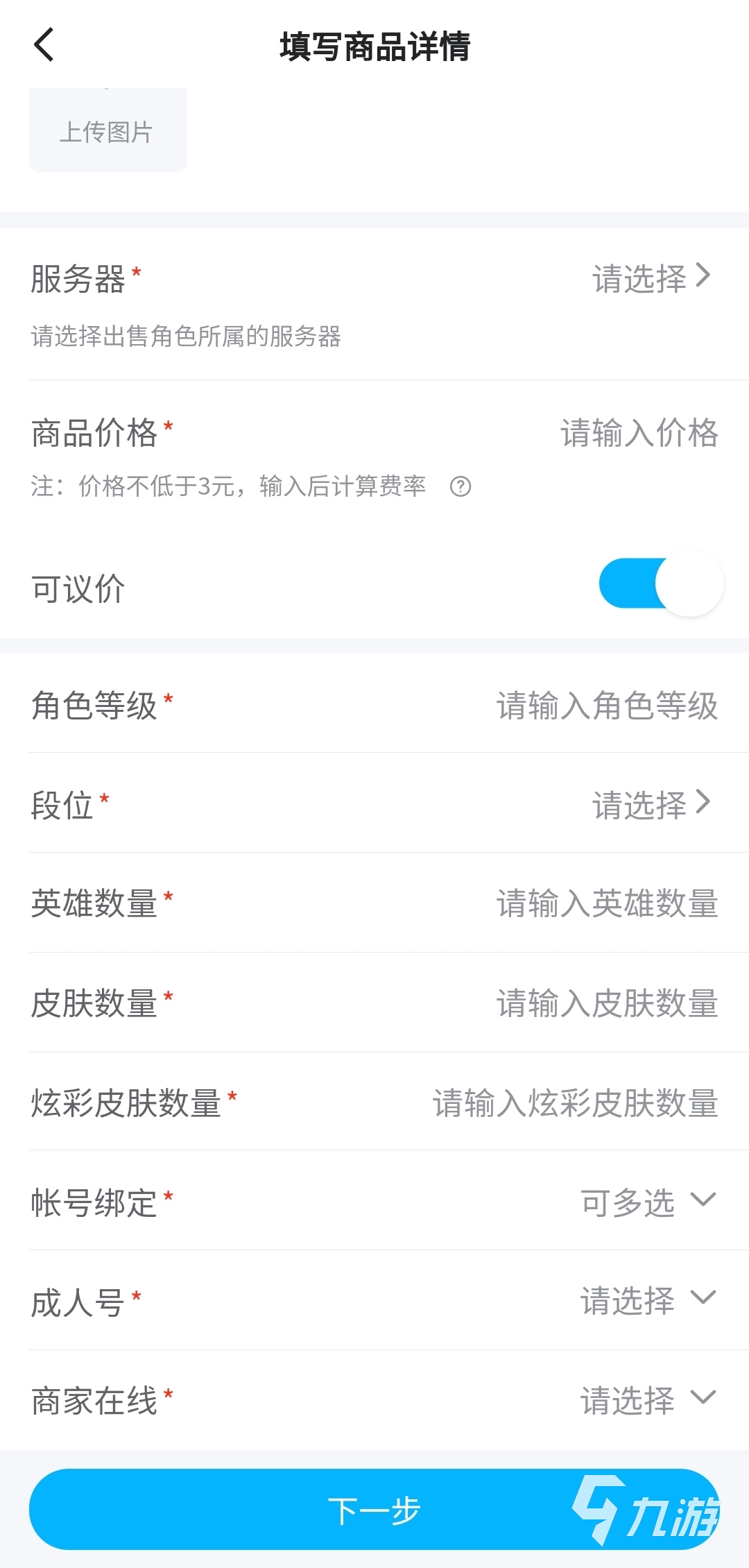
Task: Continue with the 下一步 button
Action: pyautogui.click(x=374, y=1510)
